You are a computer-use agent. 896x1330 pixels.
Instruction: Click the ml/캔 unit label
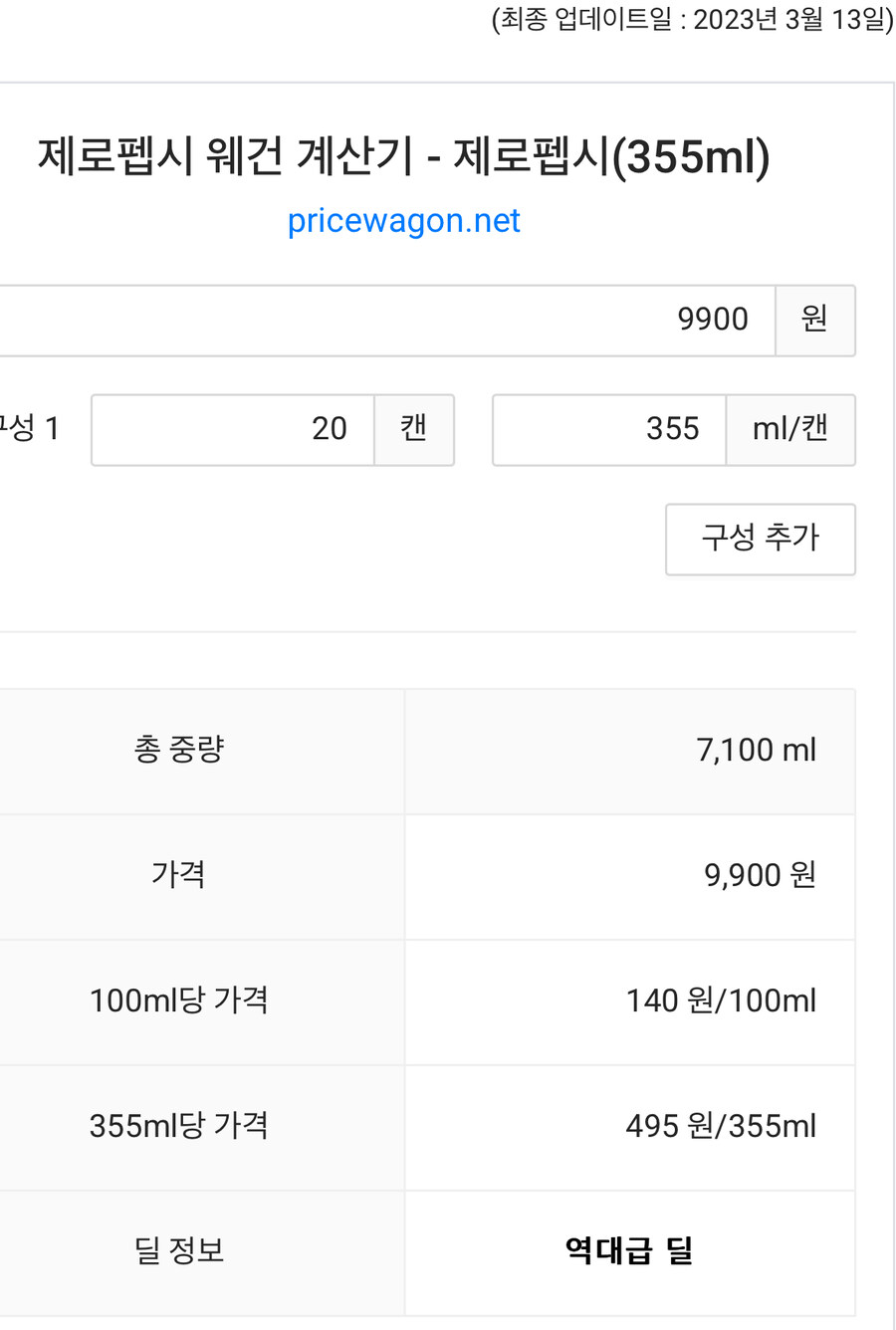point(791,429)
